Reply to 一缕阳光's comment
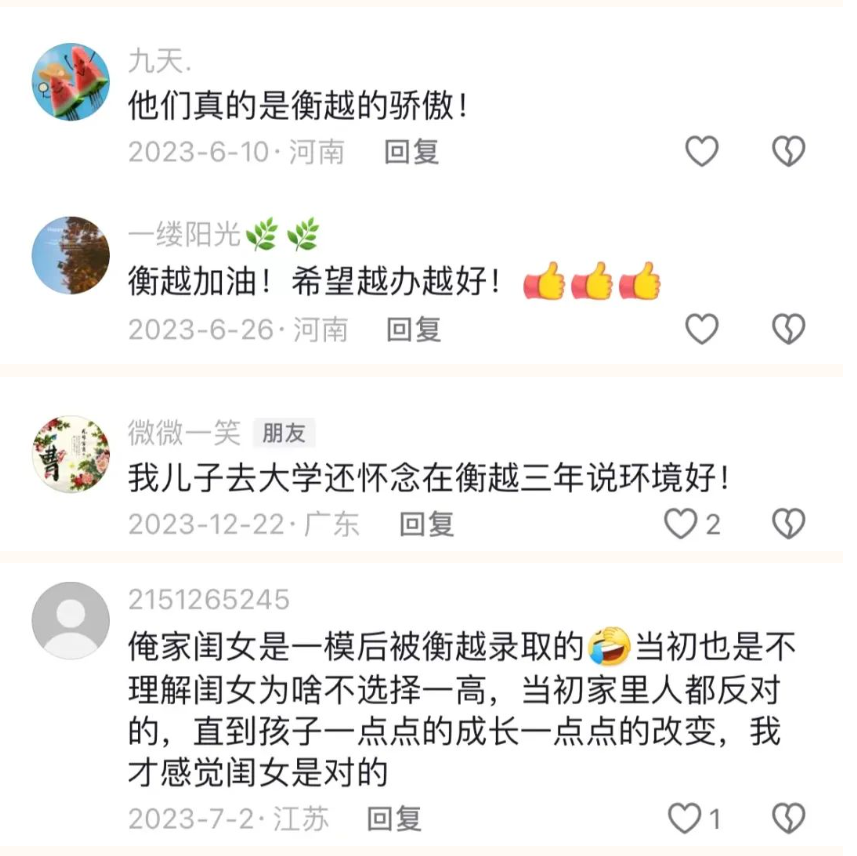Viewport: 857px width, 856px height. pyautogui.click(x=414, y=329)
